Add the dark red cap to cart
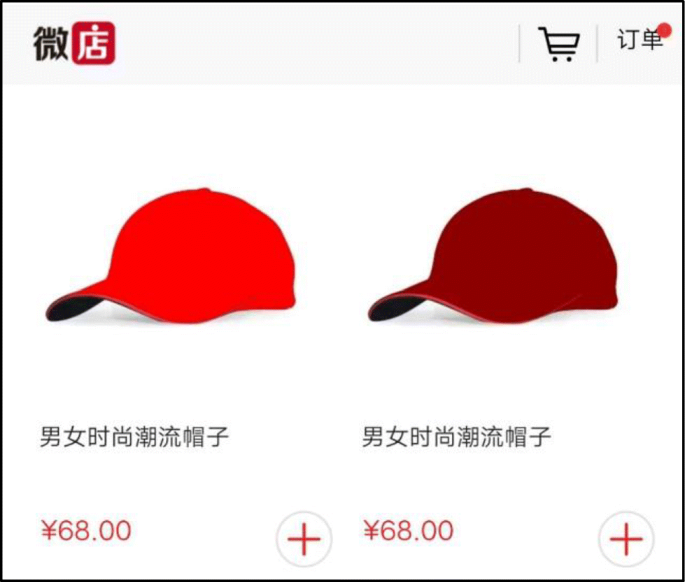The height and width of the screenshot is (582, 685). (626, 540)
